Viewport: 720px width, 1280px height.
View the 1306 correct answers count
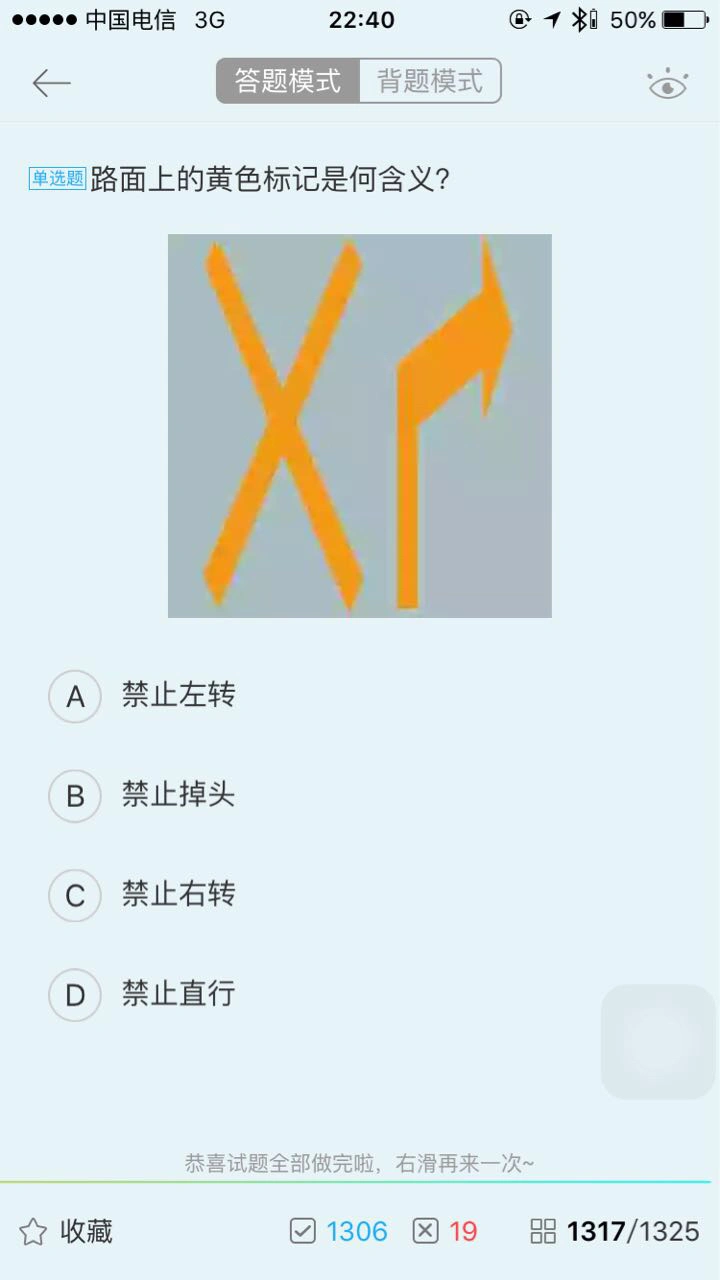point(338,1231)
